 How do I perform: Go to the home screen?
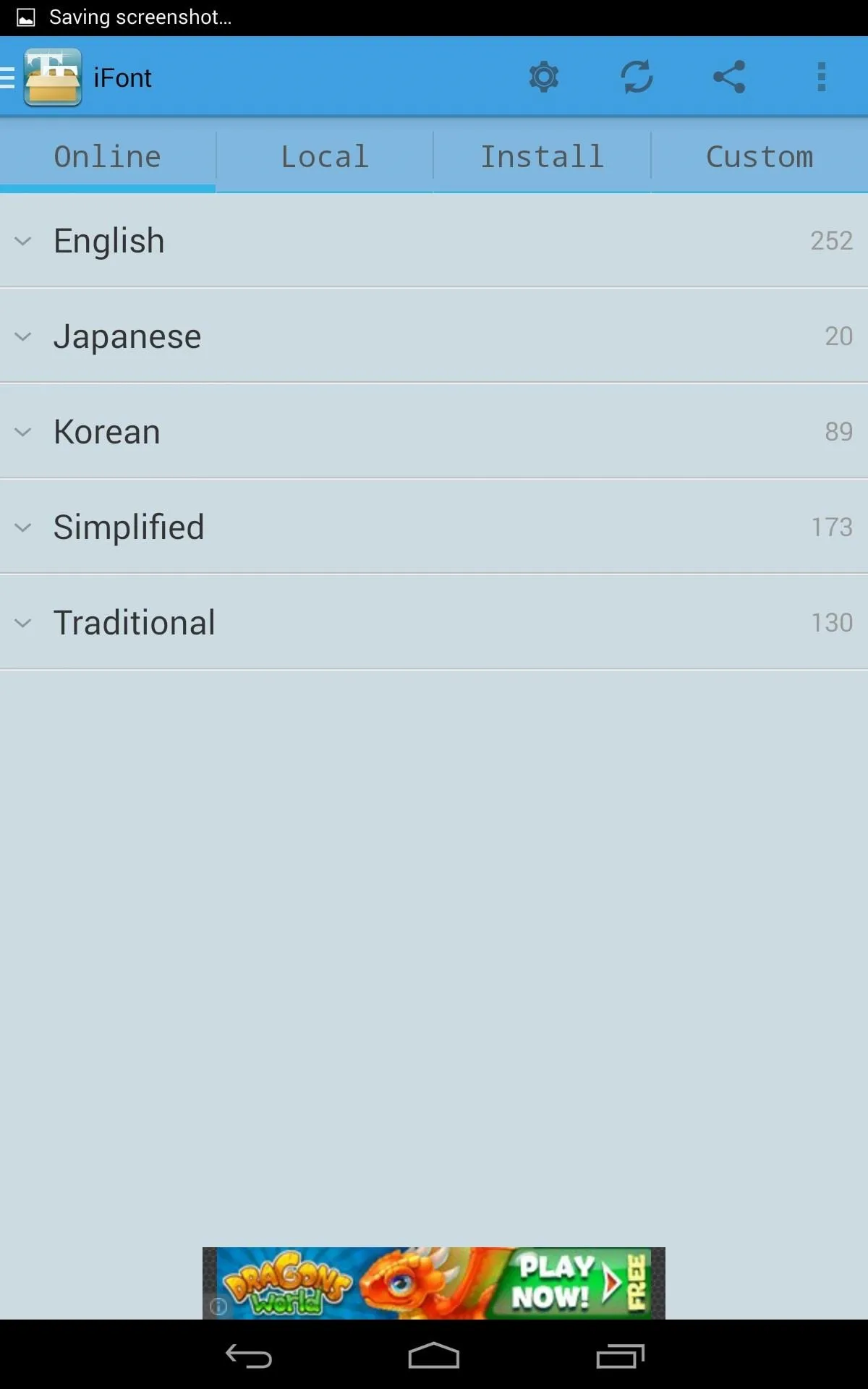coord(434,1356)
